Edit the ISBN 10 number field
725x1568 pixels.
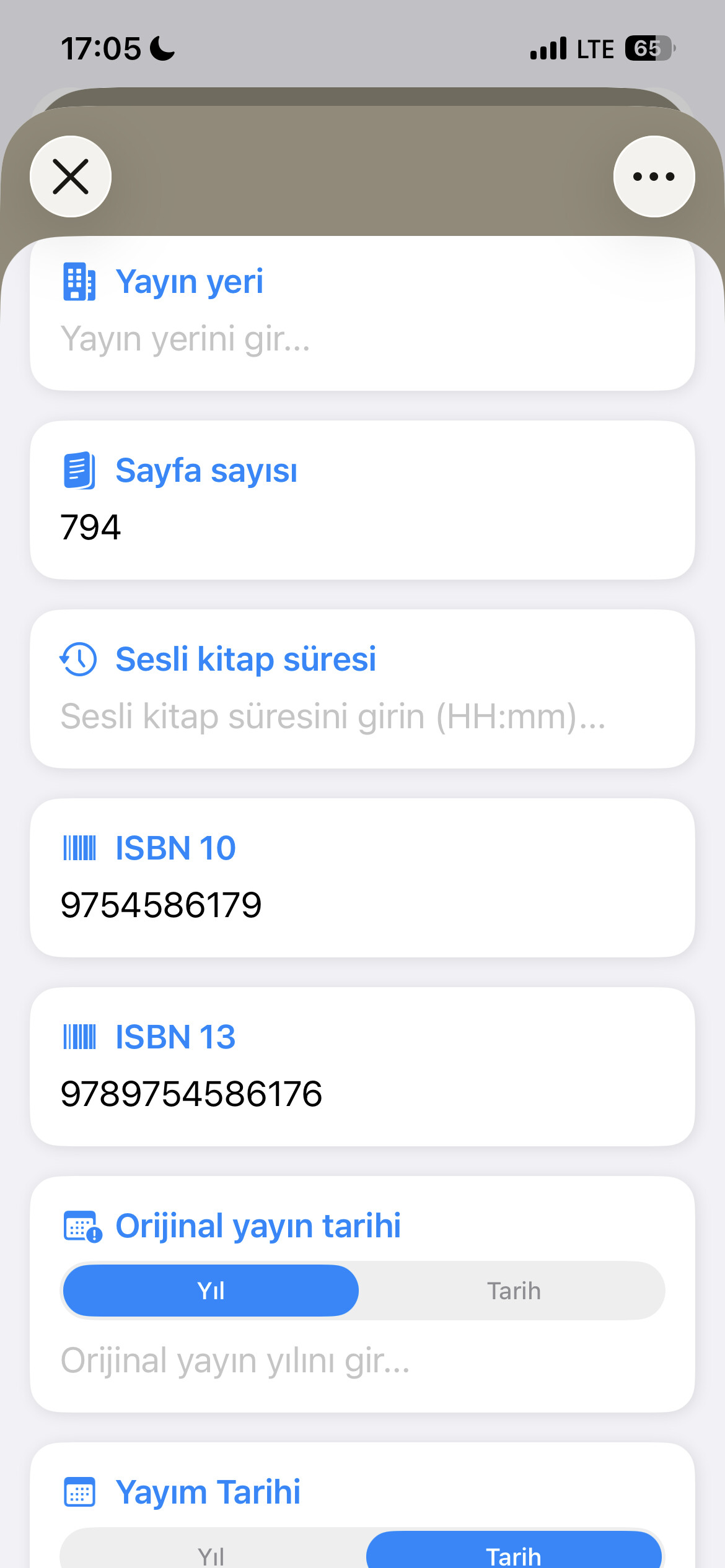click(x=362, y=905)
